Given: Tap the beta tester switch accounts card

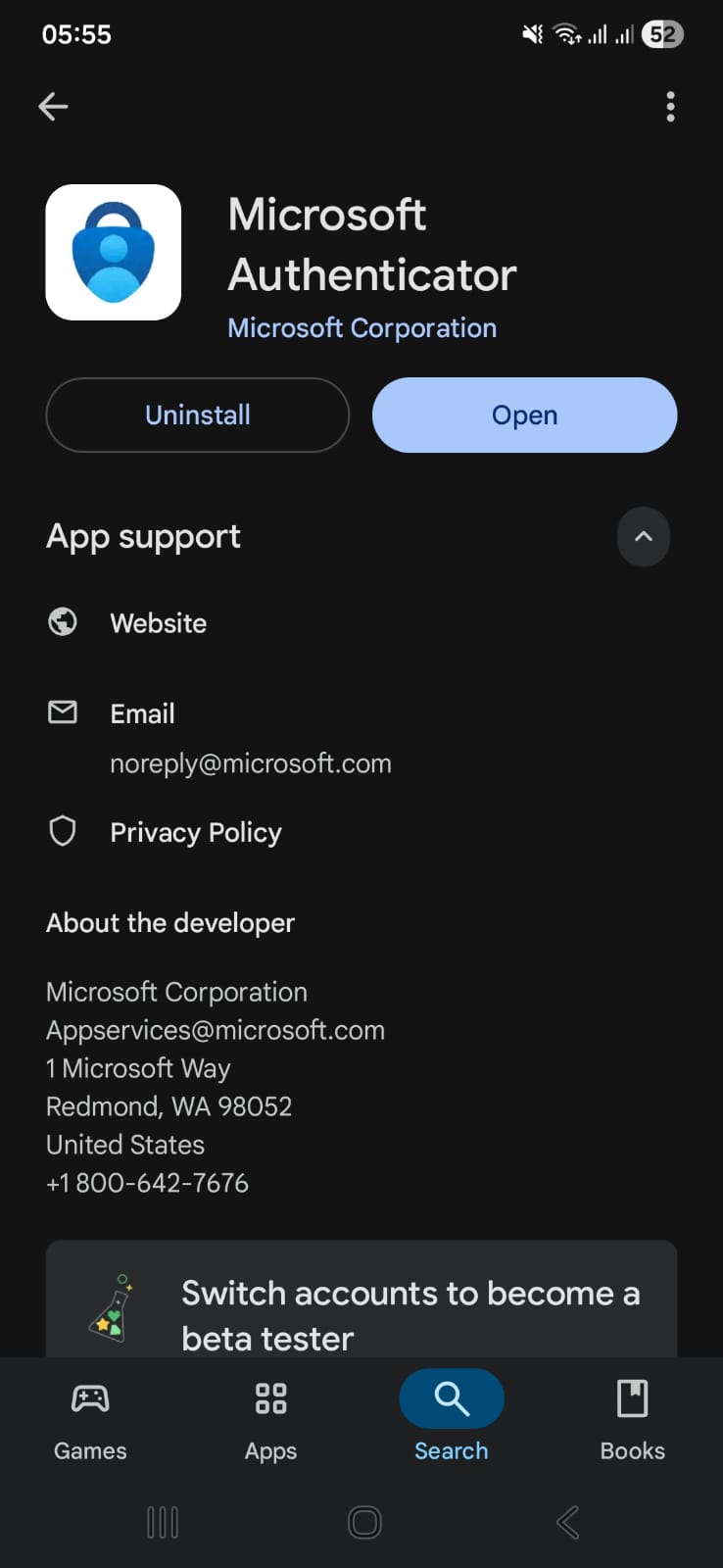Looking at the screenshot, I should (361, 1303).
